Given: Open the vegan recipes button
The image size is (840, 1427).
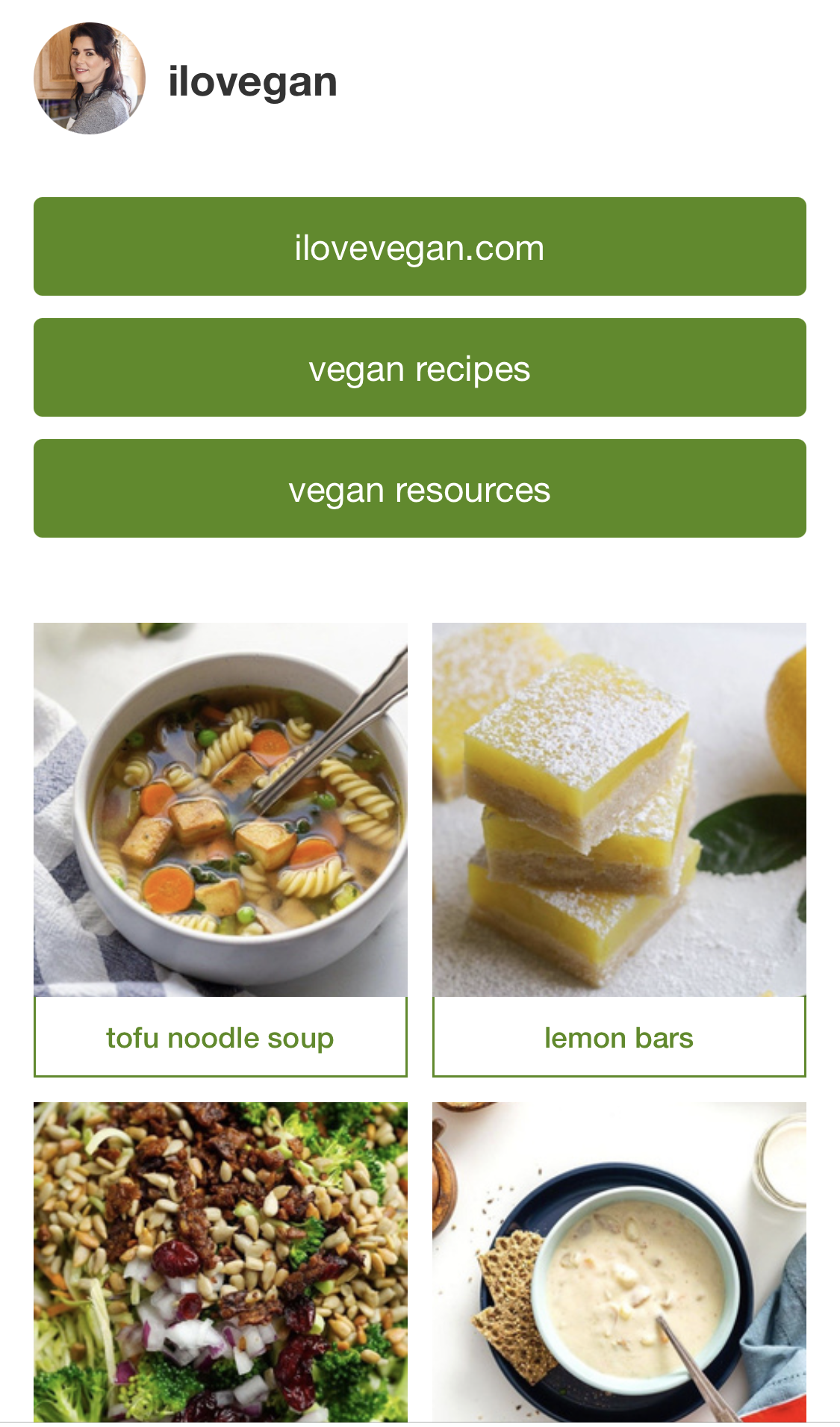Looking at the screenshot, I should (420, 367).
